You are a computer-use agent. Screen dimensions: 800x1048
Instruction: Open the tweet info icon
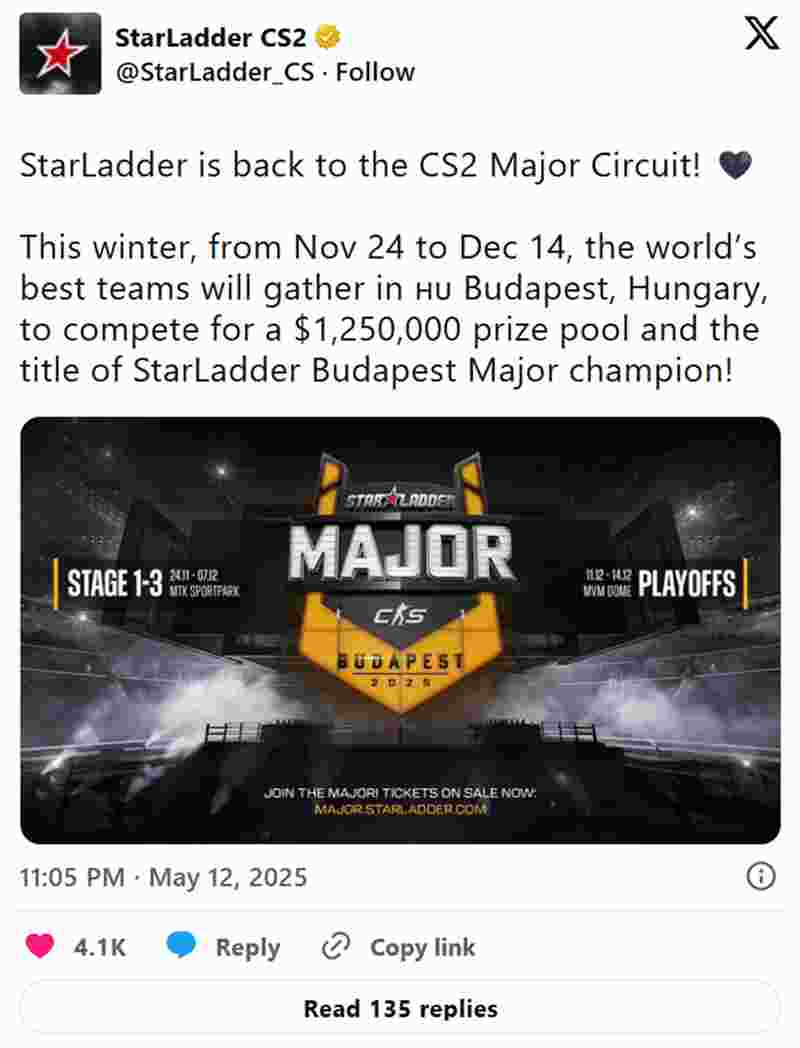coord(761,877)
